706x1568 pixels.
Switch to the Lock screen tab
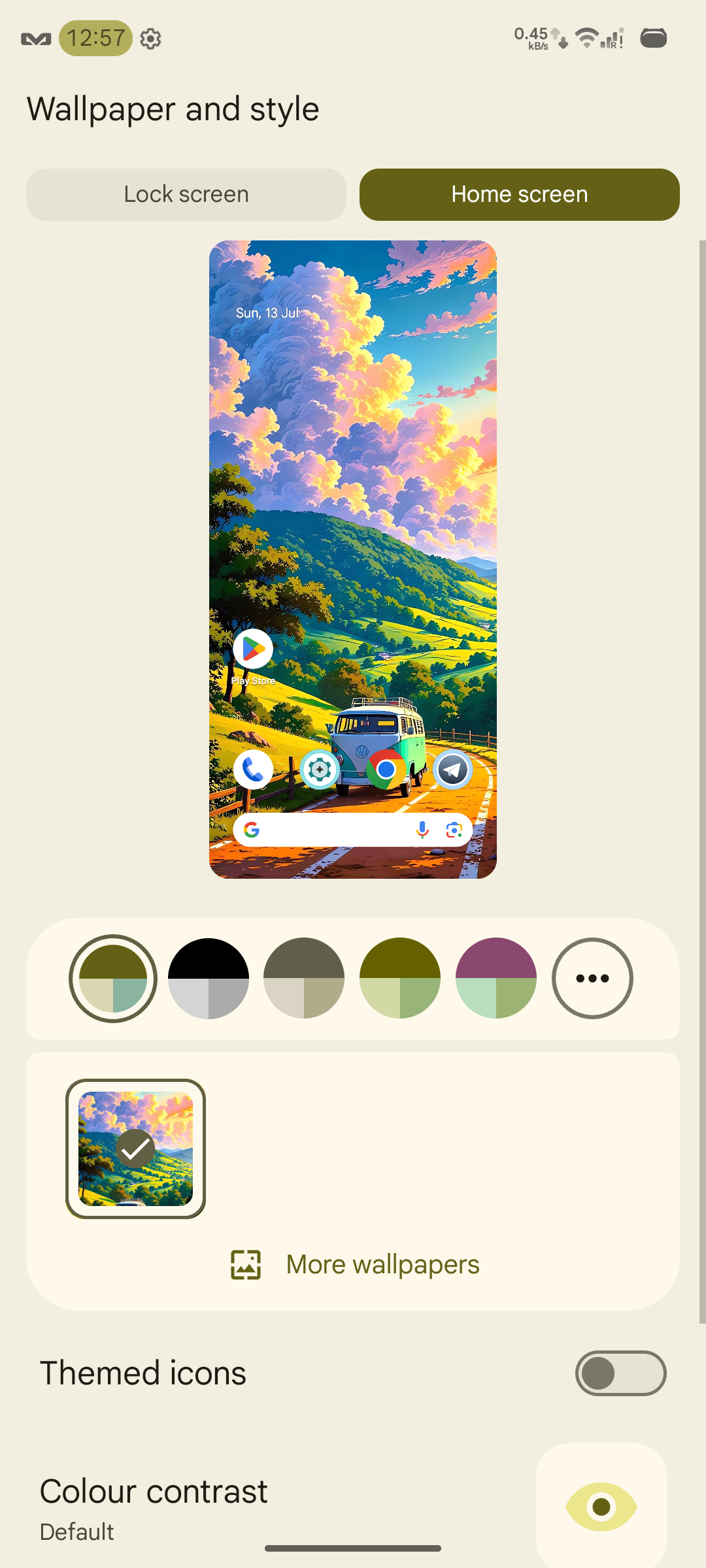click(186, 195)
